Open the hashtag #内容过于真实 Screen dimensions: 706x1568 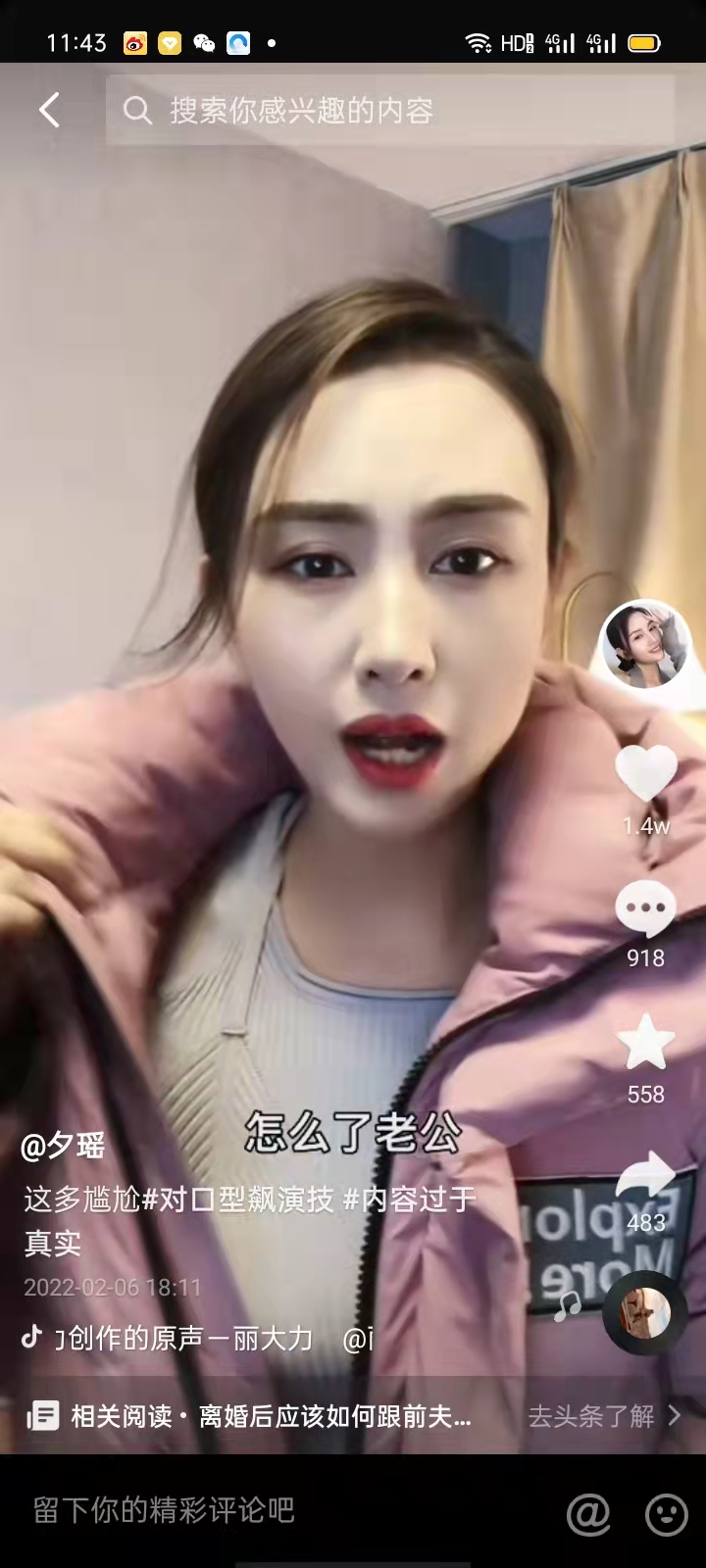pos(410,1200)
